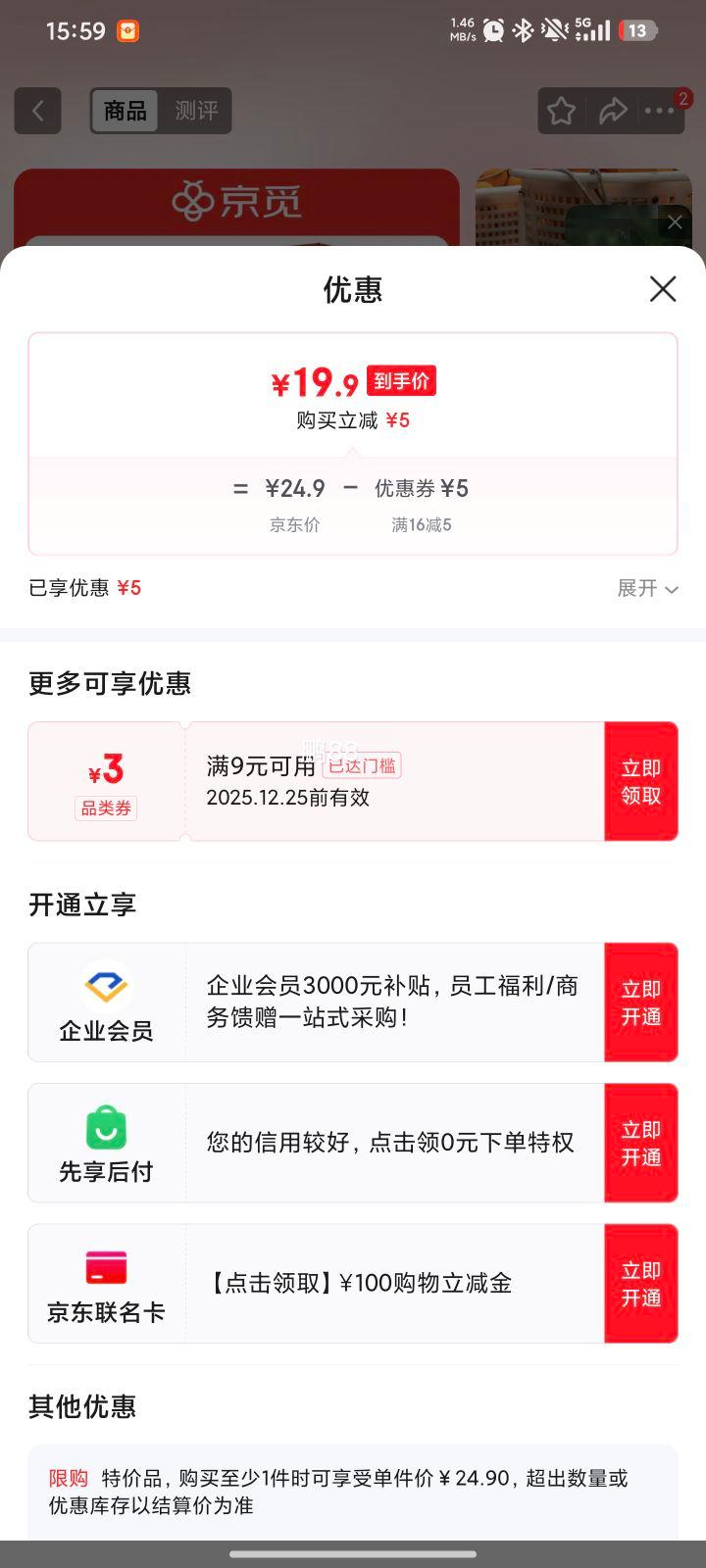
Task: Tap the ¥3 品类券 coupon tag
Action: (106, 781)
